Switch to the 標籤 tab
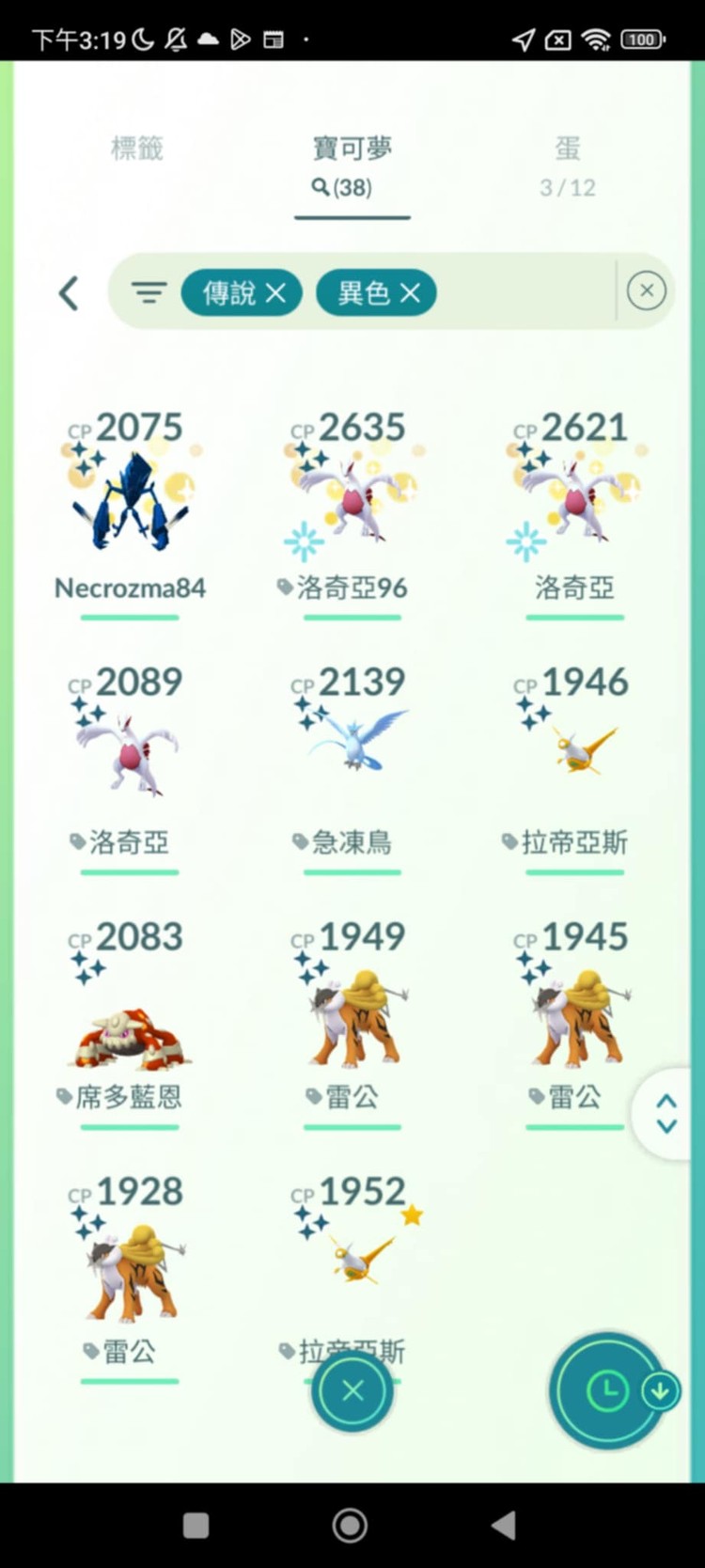Viewport: 705px width, 1568px height. pos(137,149)
